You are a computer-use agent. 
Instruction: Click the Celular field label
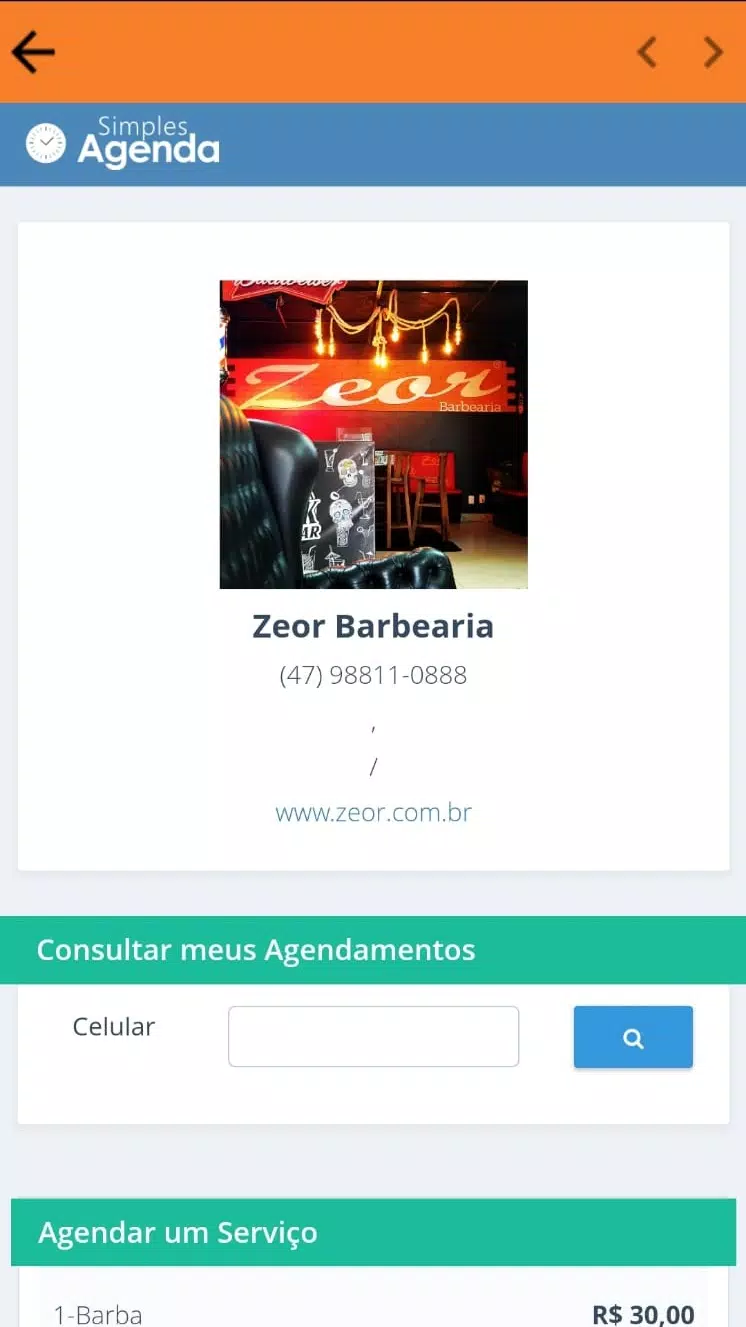pyautogui.click(x=113, y=1026)
